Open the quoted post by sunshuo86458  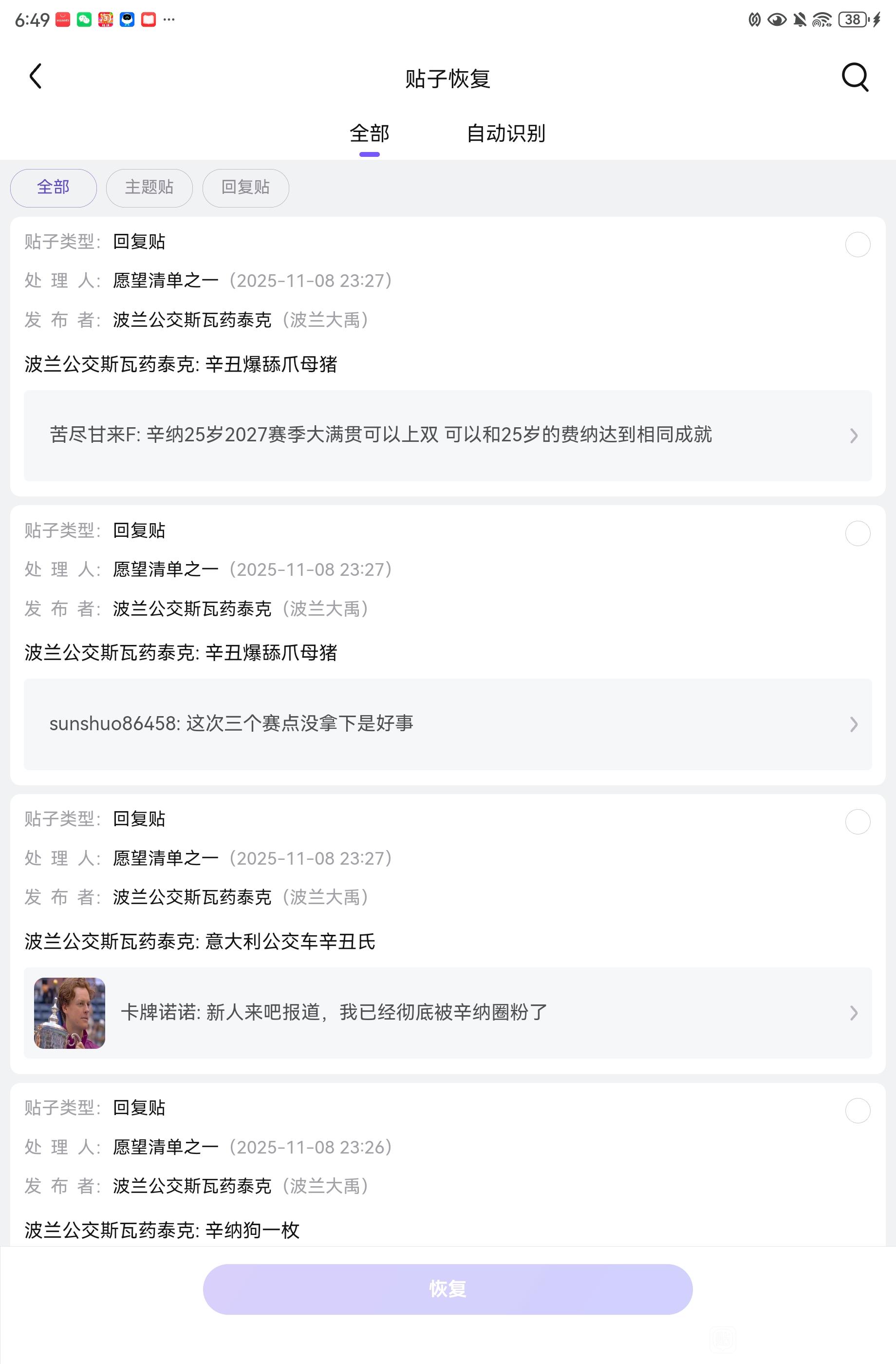(x=447, y=724)
